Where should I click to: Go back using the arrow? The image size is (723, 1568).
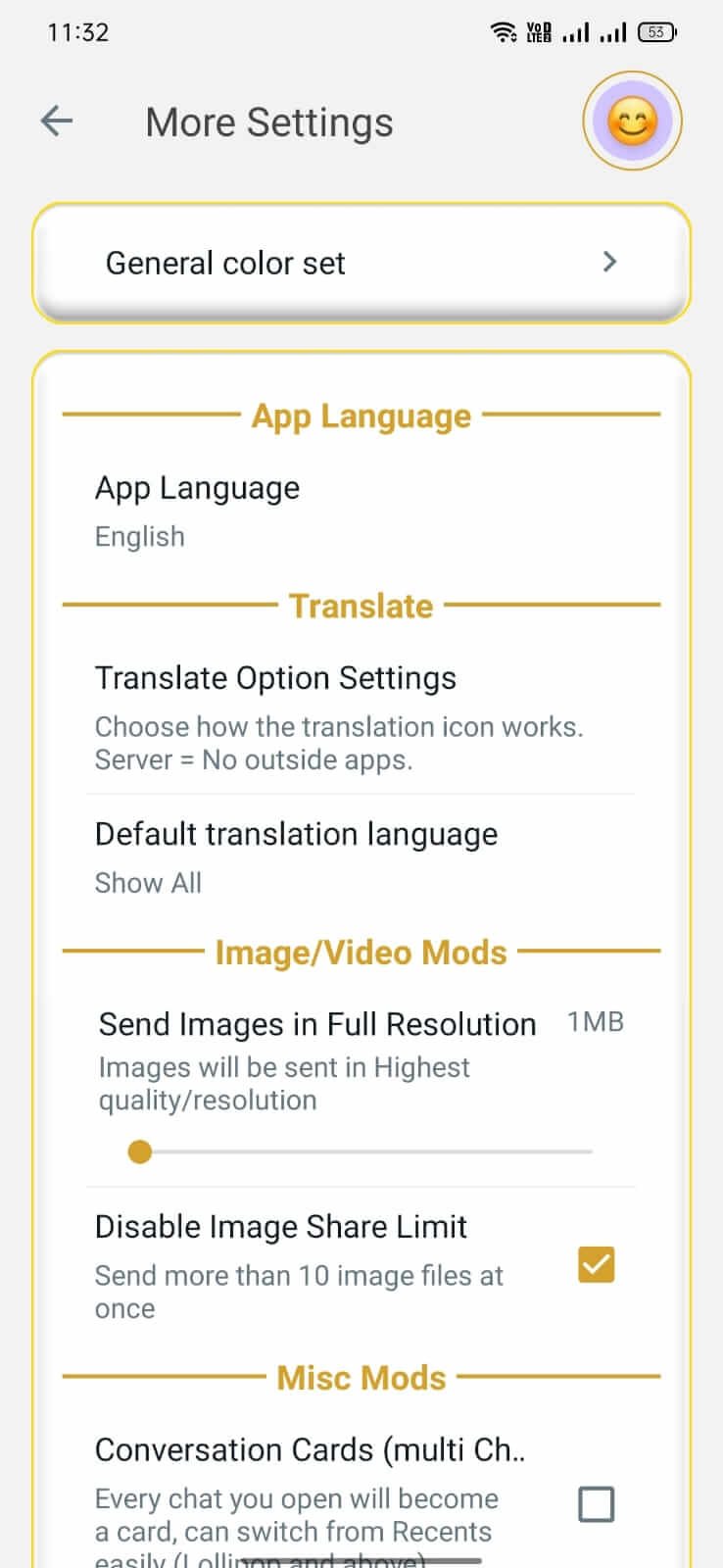(57, 122)
